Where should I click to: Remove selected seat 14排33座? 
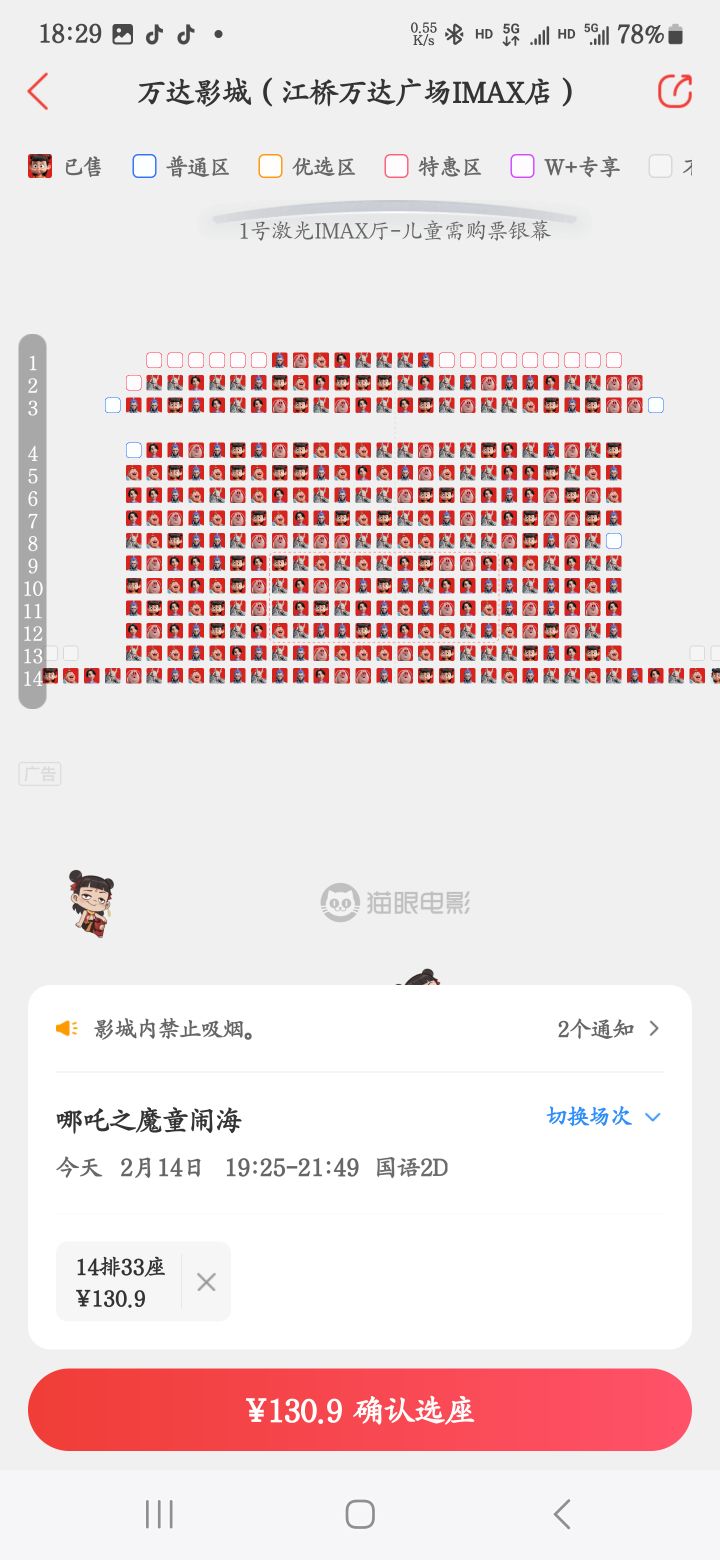(206, 1282)
